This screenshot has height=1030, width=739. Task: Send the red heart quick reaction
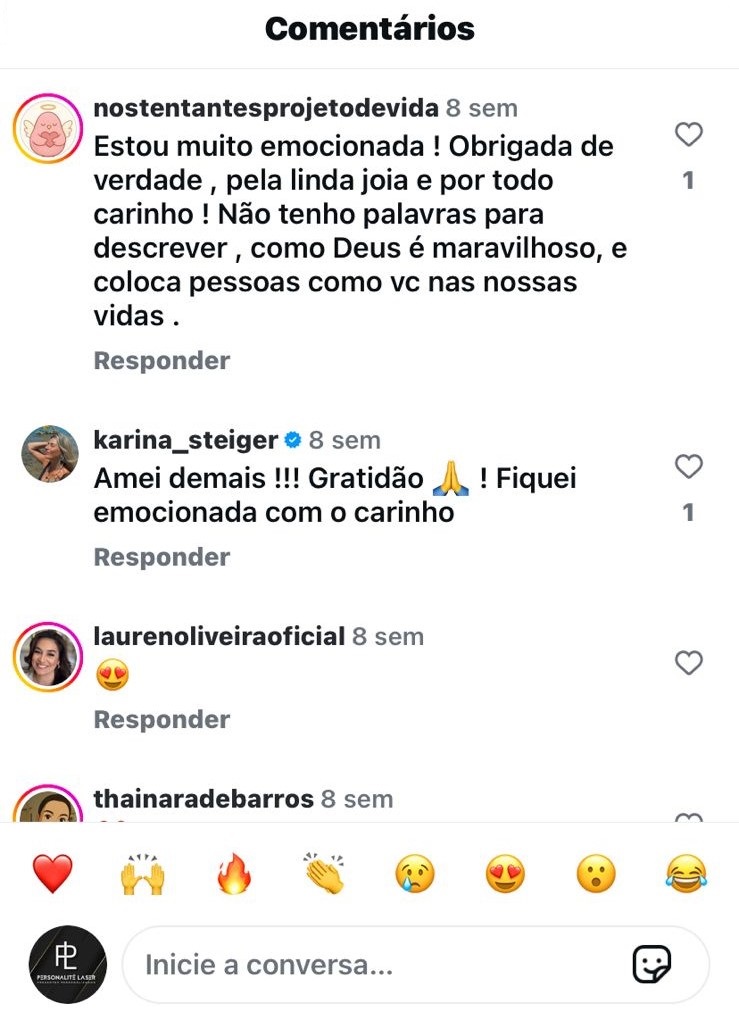[52, 875]
